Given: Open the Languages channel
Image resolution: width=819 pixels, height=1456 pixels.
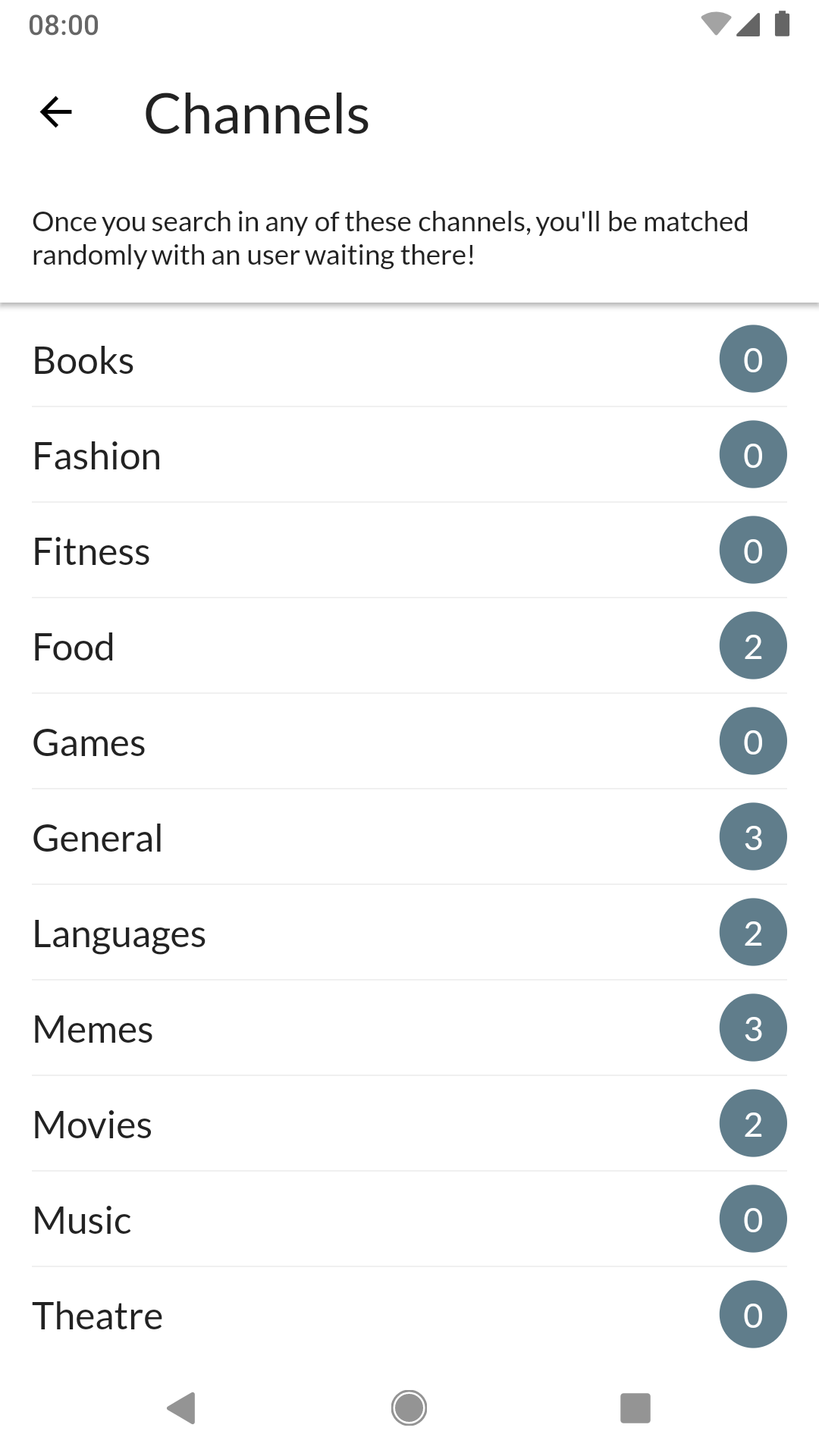Looking at the screenshot, I should click(409, 933).
